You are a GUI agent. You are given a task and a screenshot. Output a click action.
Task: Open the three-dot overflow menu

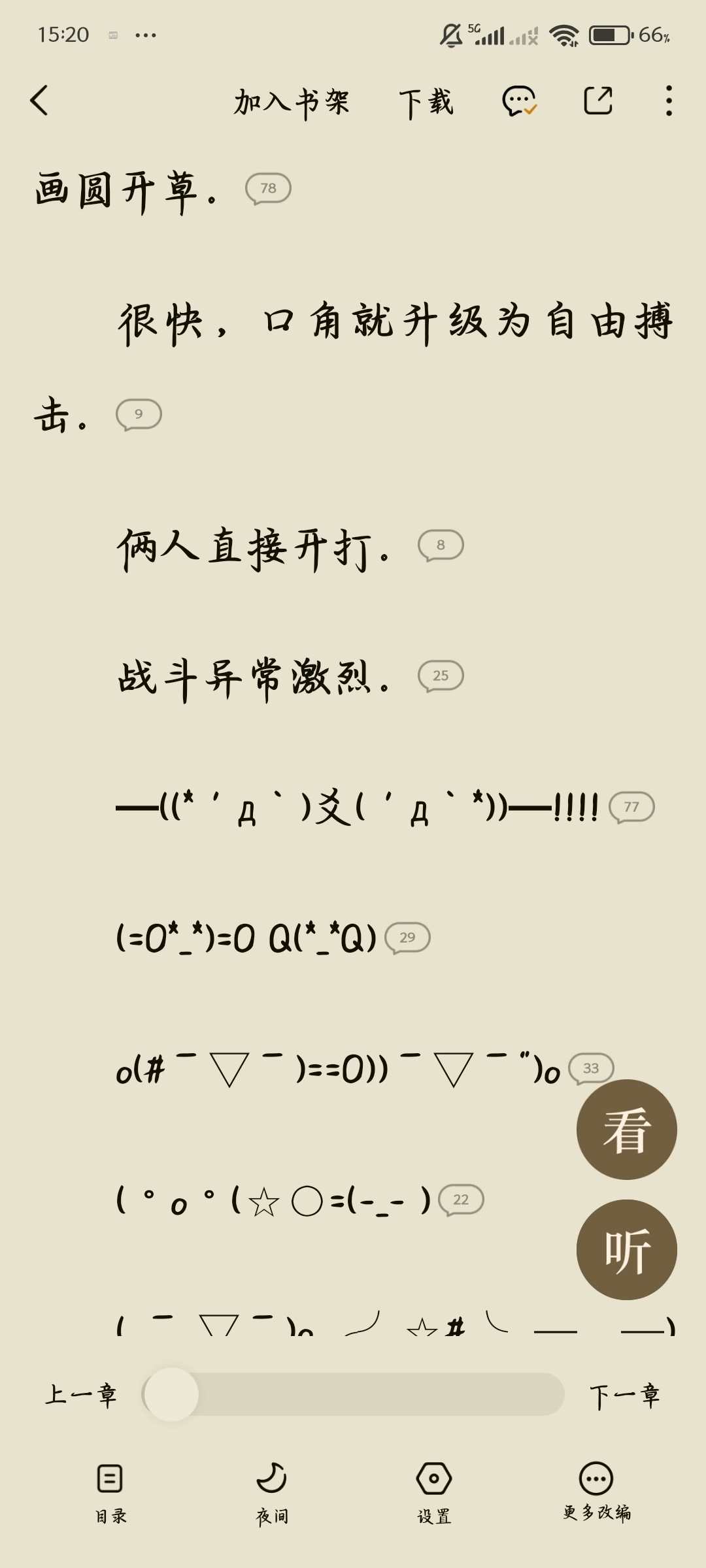coord(668,101)
